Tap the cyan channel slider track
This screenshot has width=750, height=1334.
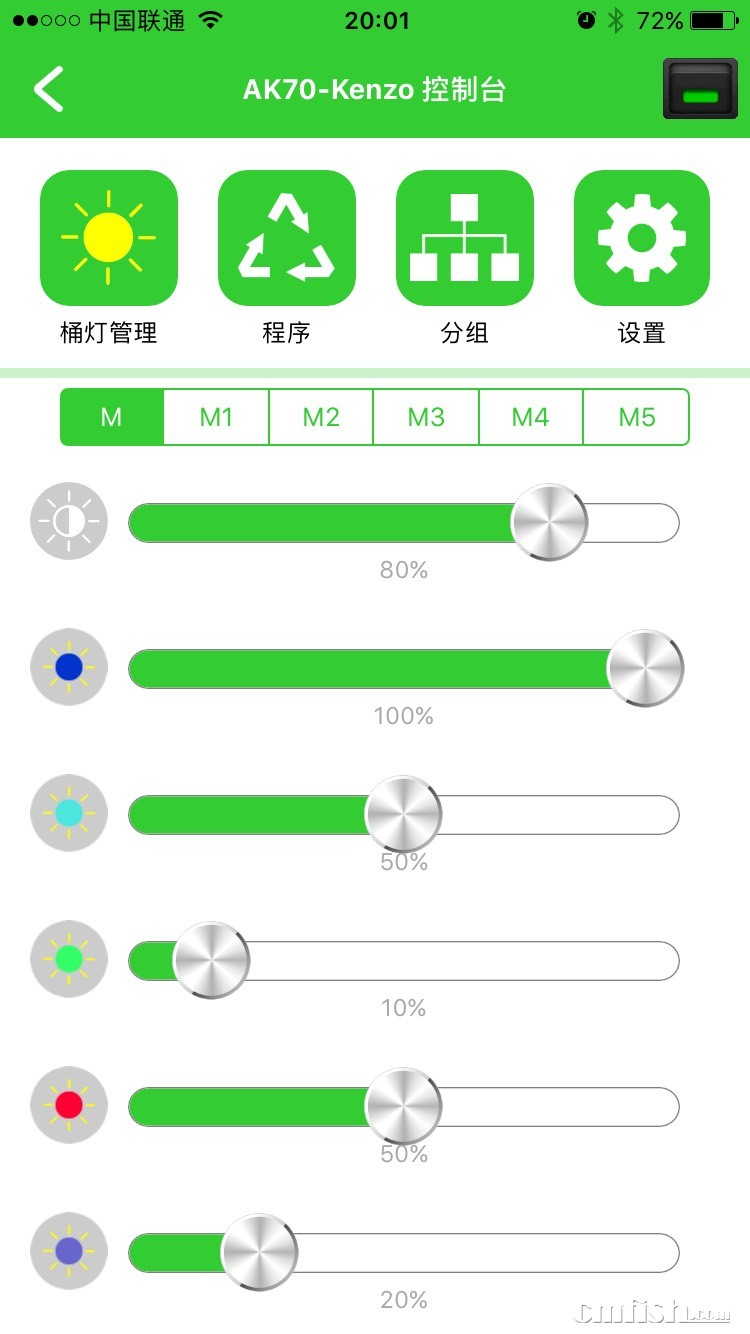403,815
